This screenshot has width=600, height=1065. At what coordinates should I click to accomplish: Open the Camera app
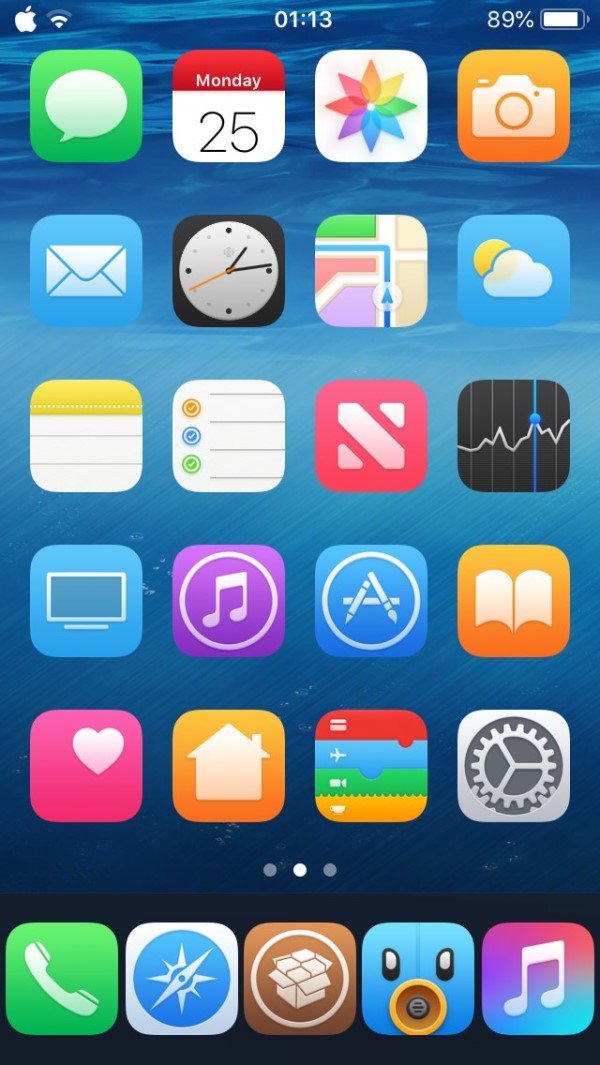coord(514,106)
